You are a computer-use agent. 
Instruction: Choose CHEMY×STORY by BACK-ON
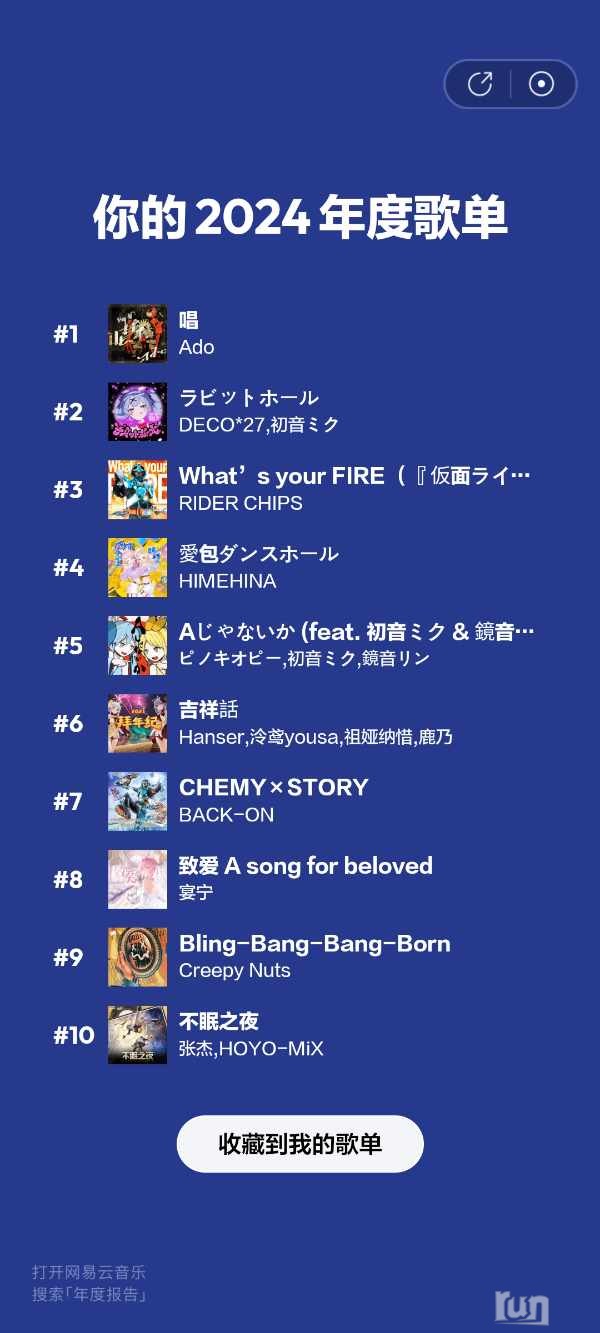tap(300, 801)
